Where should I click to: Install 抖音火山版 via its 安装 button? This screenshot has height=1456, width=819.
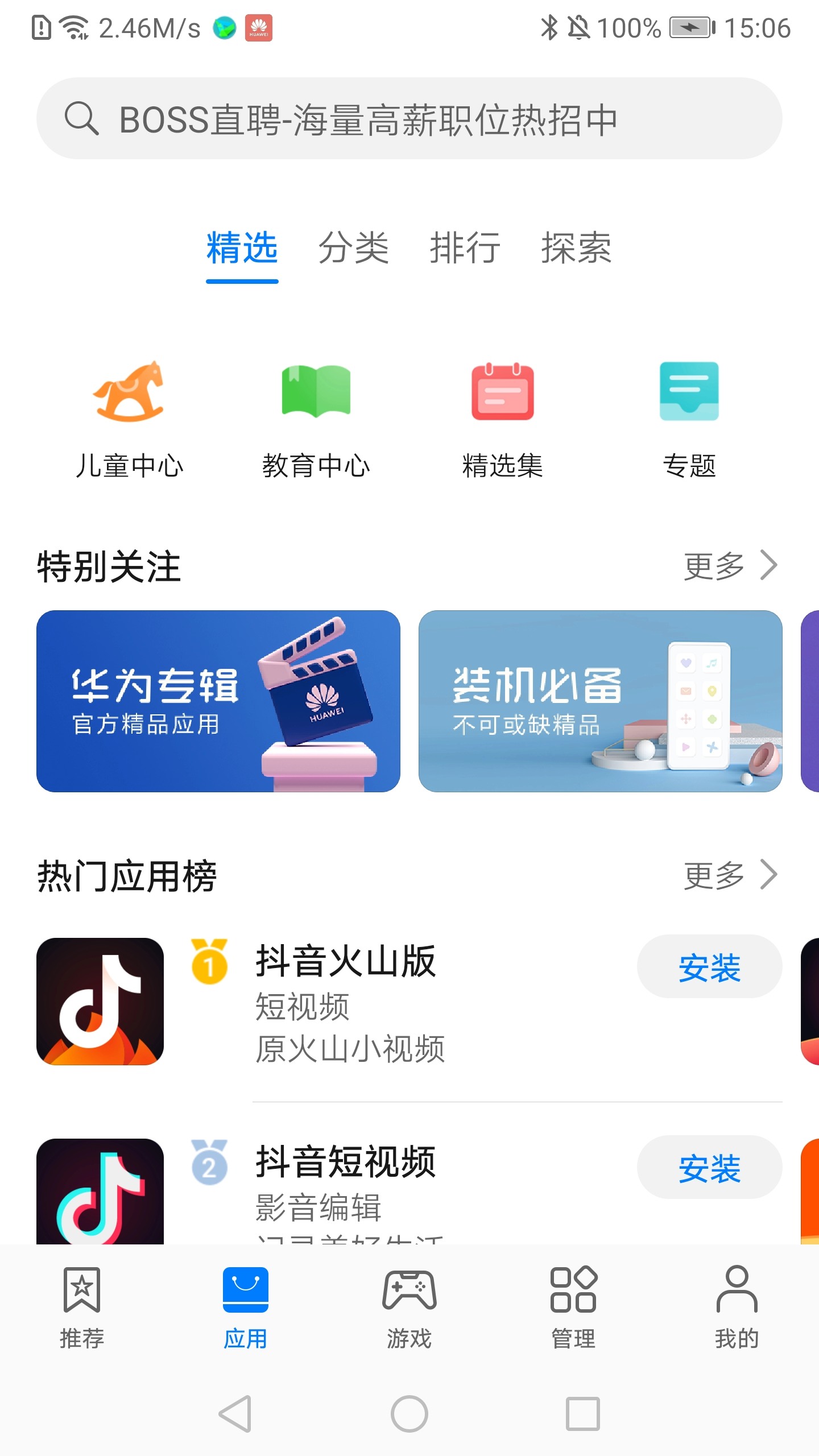coord(709,967)
